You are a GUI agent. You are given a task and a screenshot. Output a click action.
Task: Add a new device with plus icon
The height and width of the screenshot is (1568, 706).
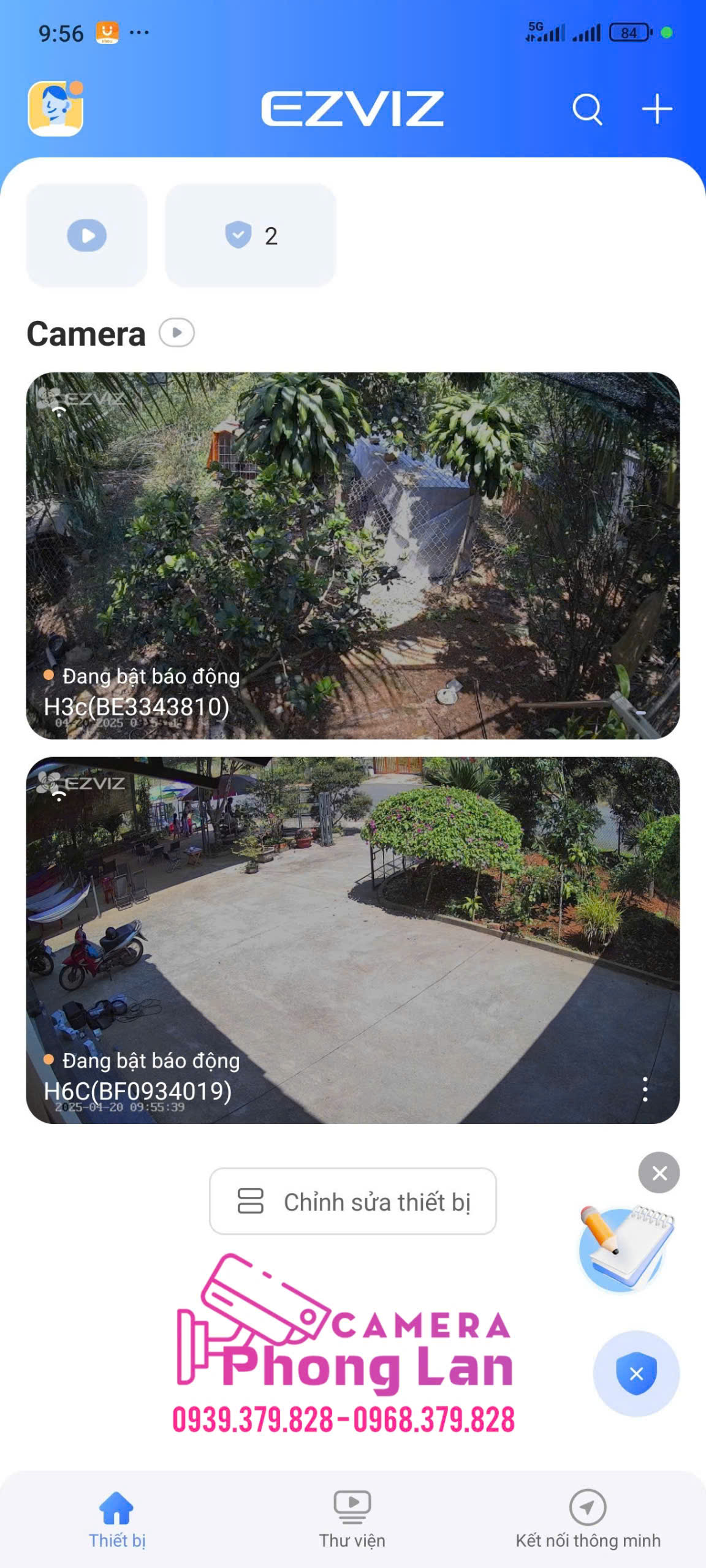point(657,110)
